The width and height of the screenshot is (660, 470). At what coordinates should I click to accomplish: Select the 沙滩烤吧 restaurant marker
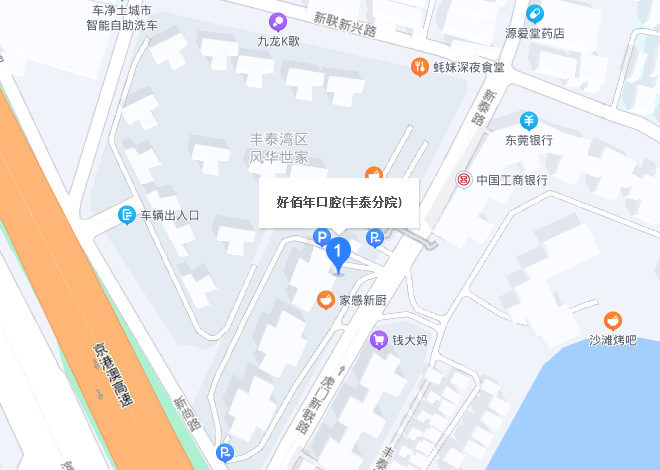coord(613,320)
